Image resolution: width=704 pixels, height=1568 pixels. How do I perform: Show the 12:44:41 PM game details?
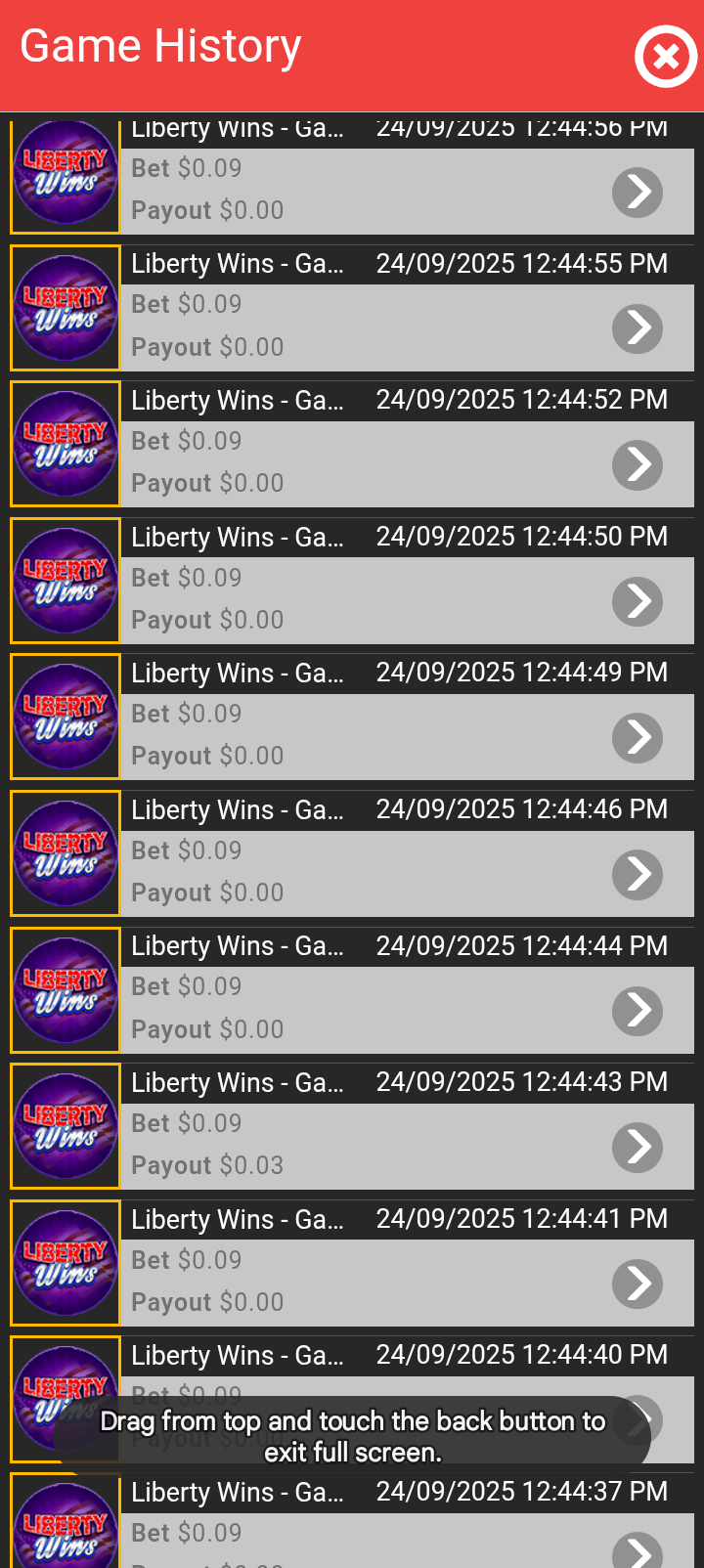pos(638,1284)
